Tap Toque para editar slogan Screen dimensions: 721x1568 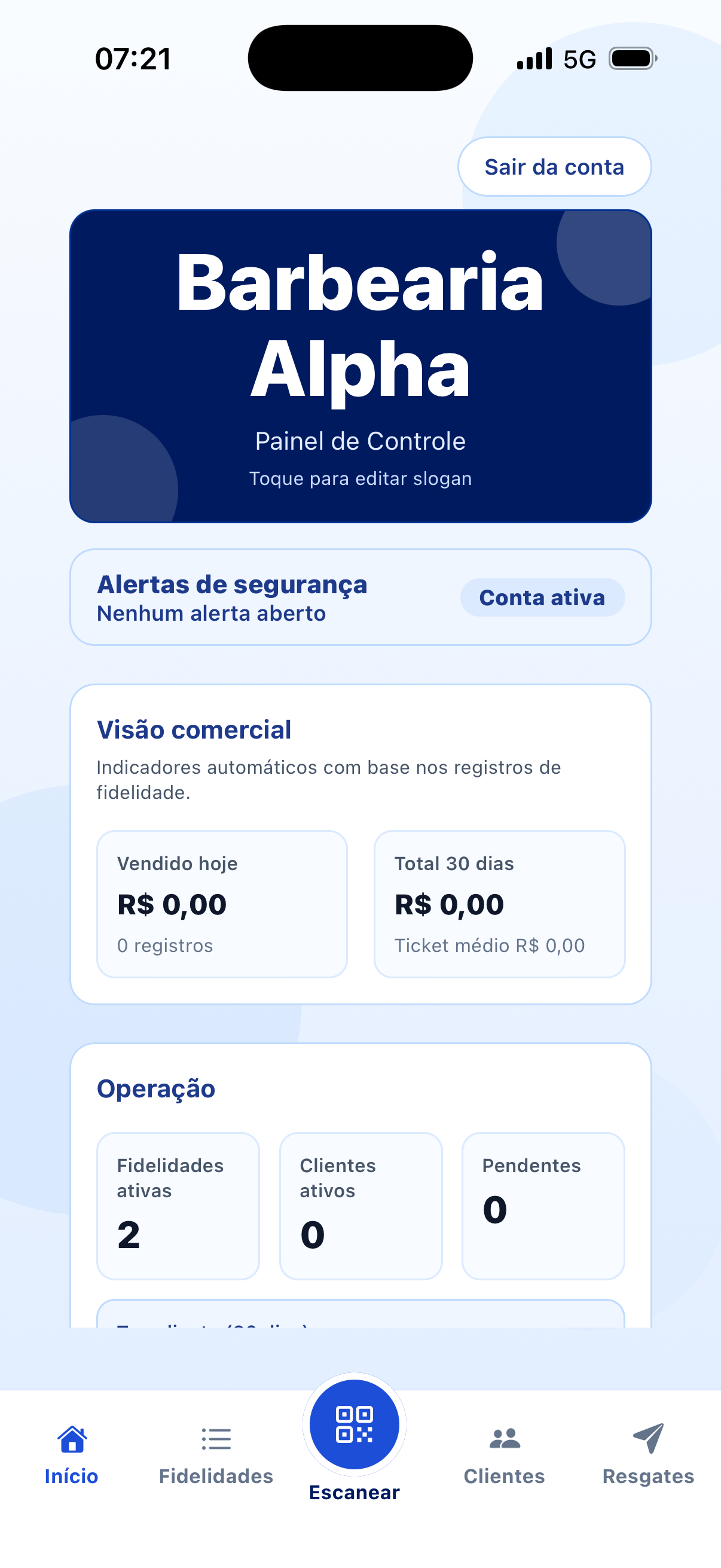pos(360,478)
